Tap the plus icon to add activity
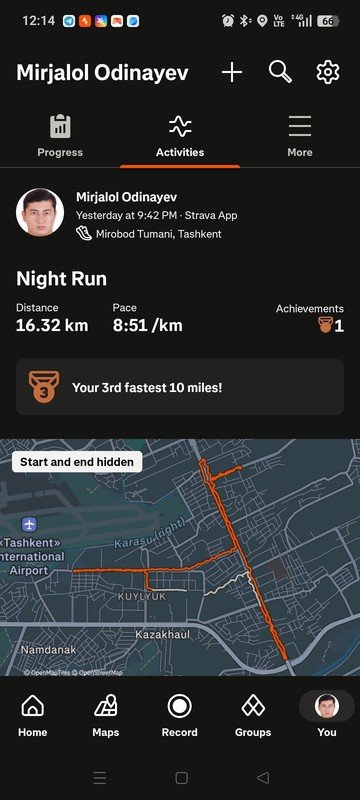 pyautogui.click(x=232, y=72)
